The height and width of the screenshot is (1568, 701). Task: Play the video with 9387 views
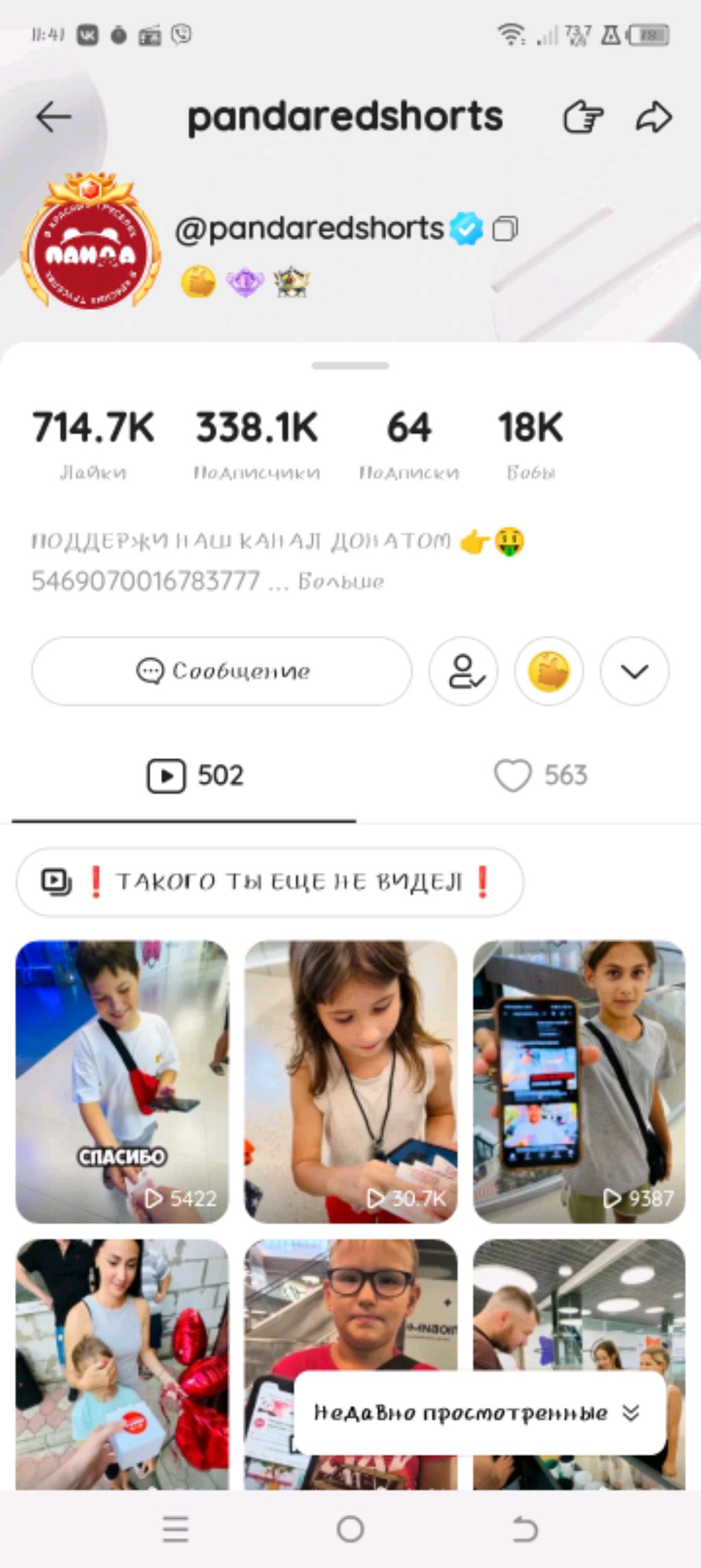(x=579, y=1082)
